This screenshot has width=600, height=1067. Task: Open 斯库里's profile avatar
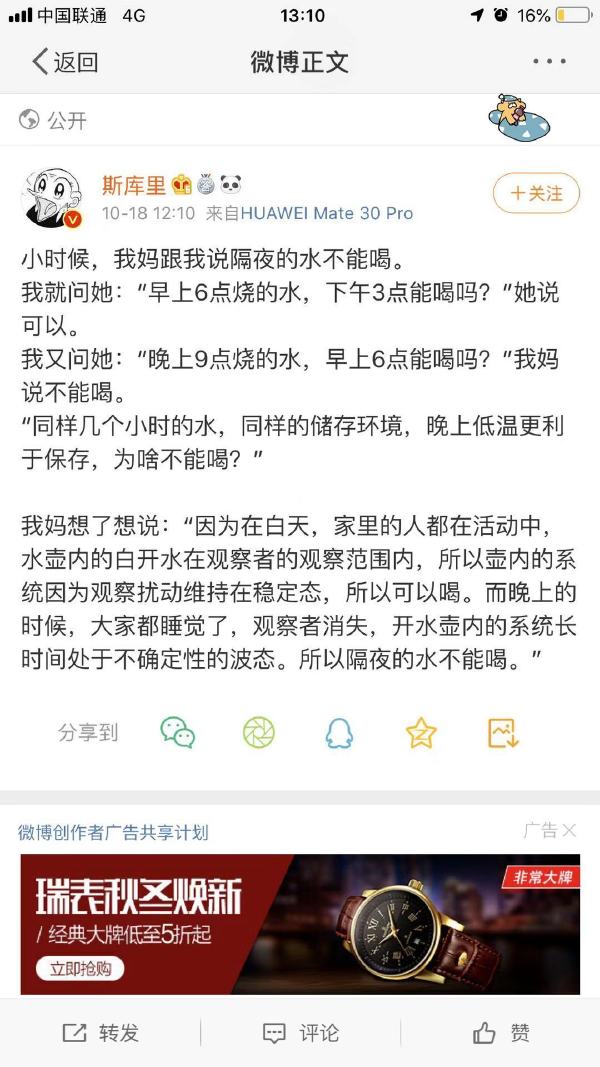(x=52, y=196)
